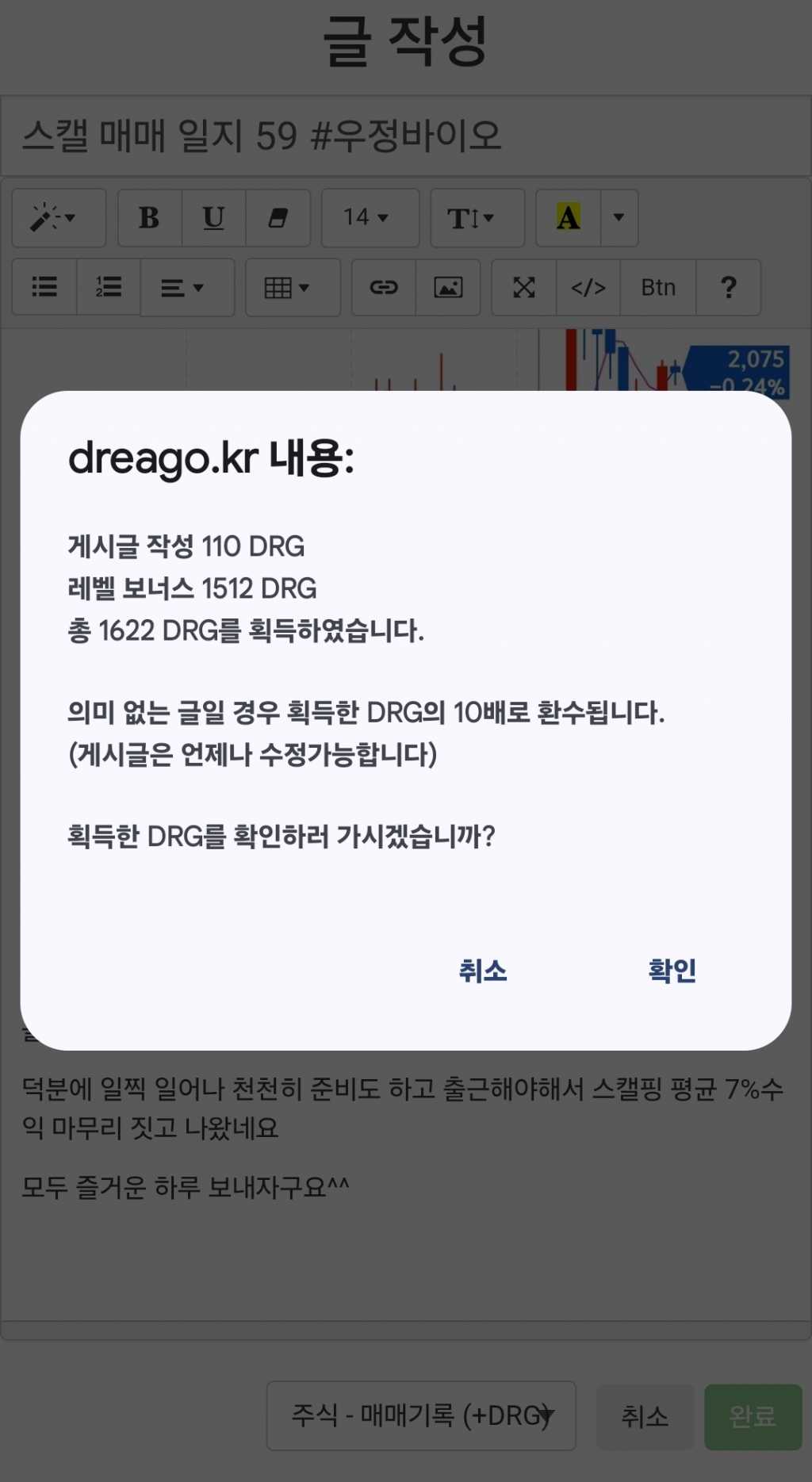Confirm with 확인 to view earned DRG
This screenshot has height=1482, width=812.
point(672,971)
